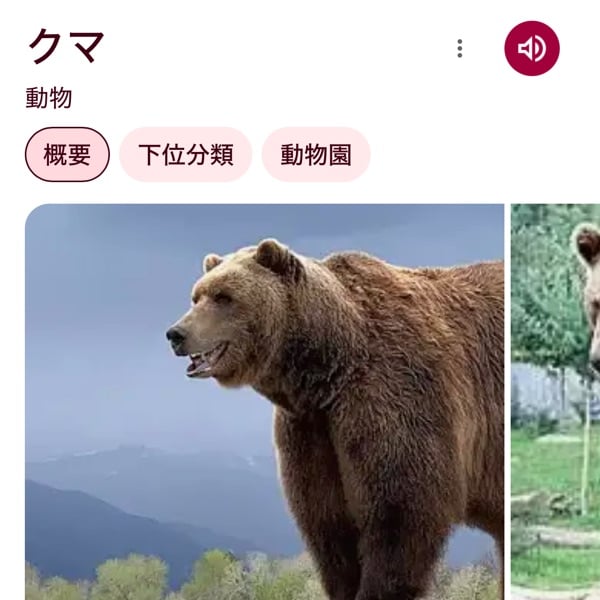Open the three-dot overflow menu
Image resolution: width=600 pixels, height=600 pixels.
[459, 48]
